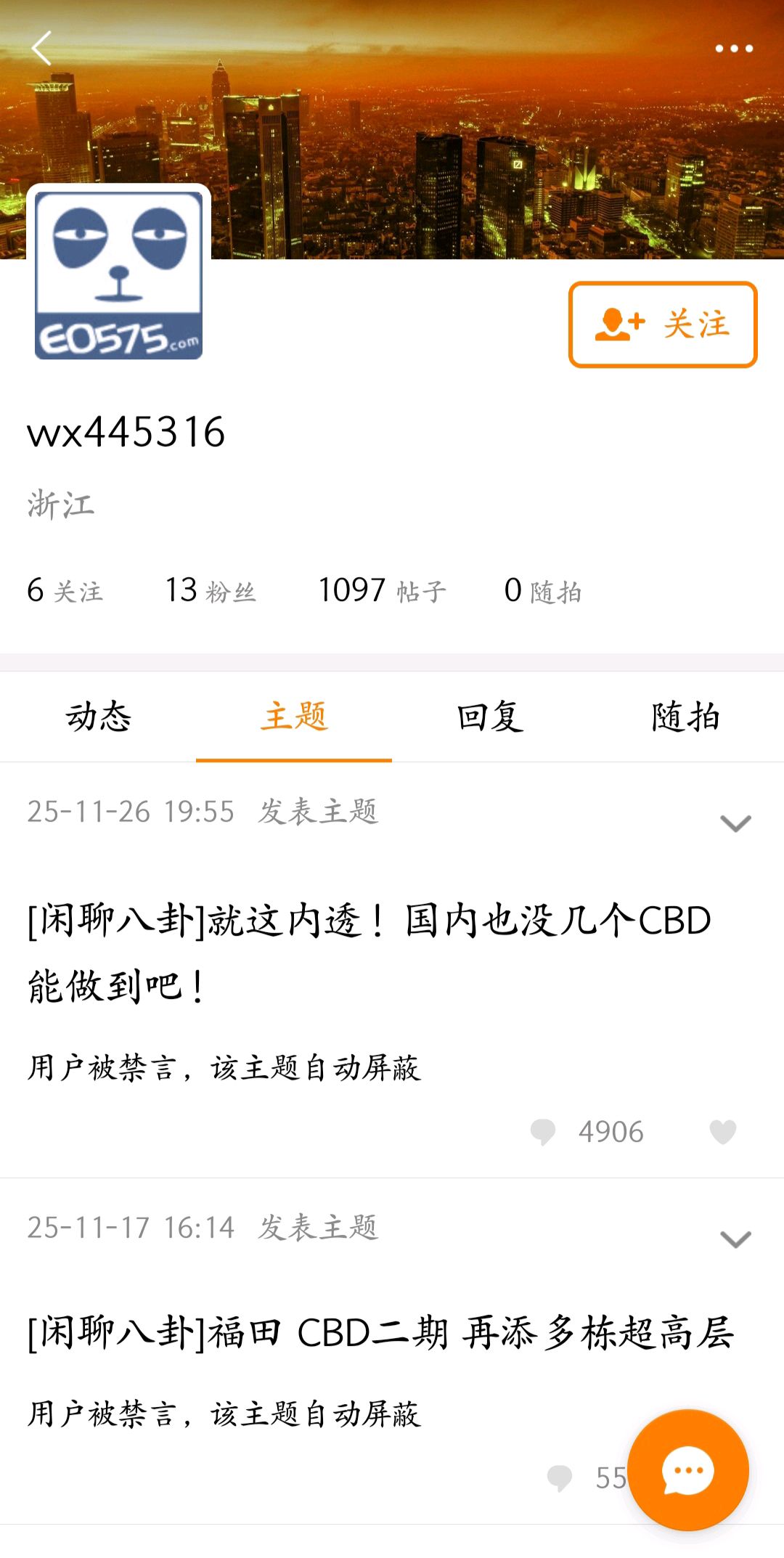The width and height of the screenshot is (784, 1558).
Task: Expand chevron on the 25-11-26 19:55 post
Action: (735, 823)
